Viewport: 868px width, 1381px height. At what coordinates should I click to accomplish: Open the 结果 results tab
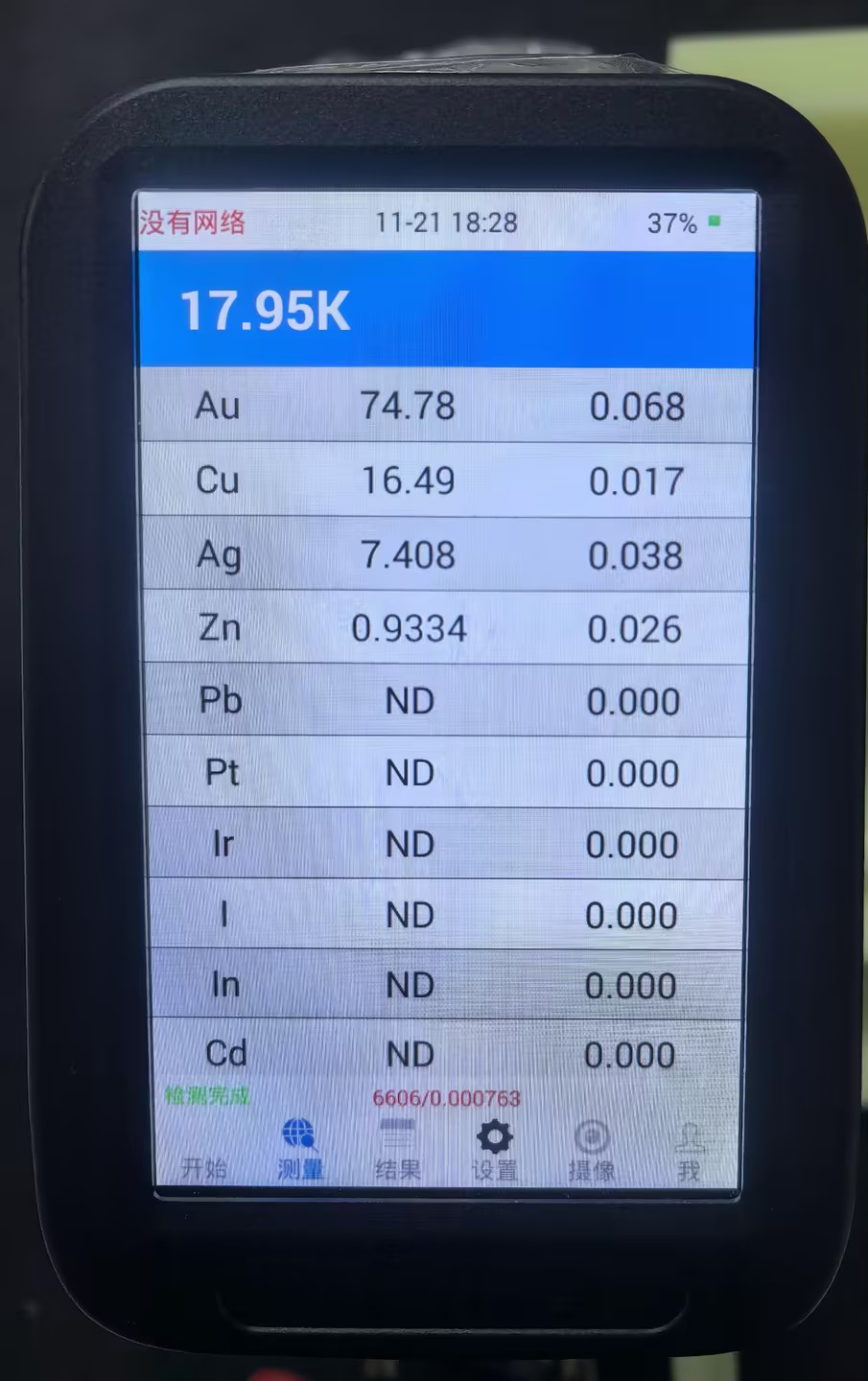[x=397, y=1150]
